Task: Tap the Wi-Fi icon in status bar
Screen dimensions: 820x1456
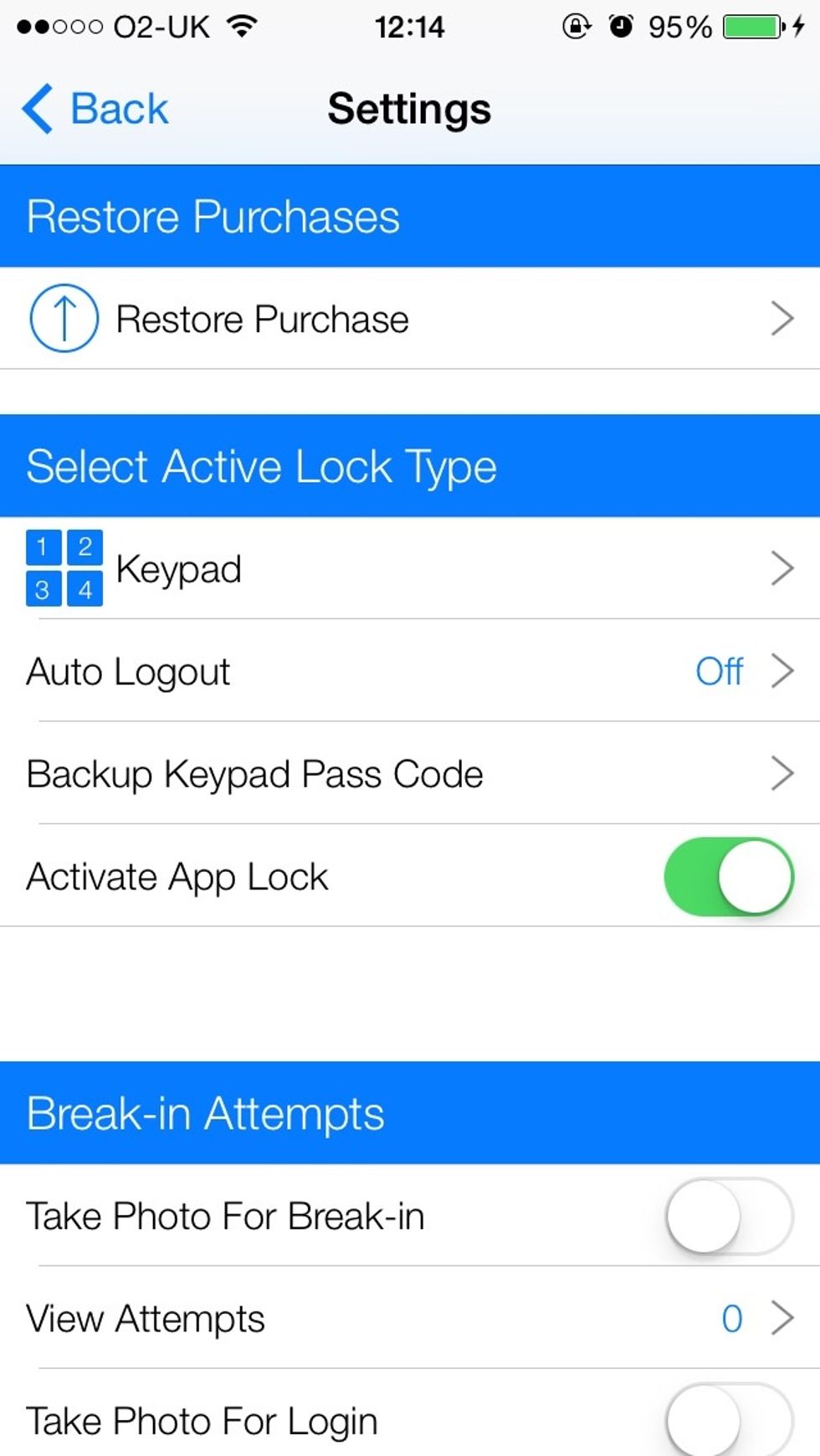Action: pyautogui.click(x=241, y=25)
